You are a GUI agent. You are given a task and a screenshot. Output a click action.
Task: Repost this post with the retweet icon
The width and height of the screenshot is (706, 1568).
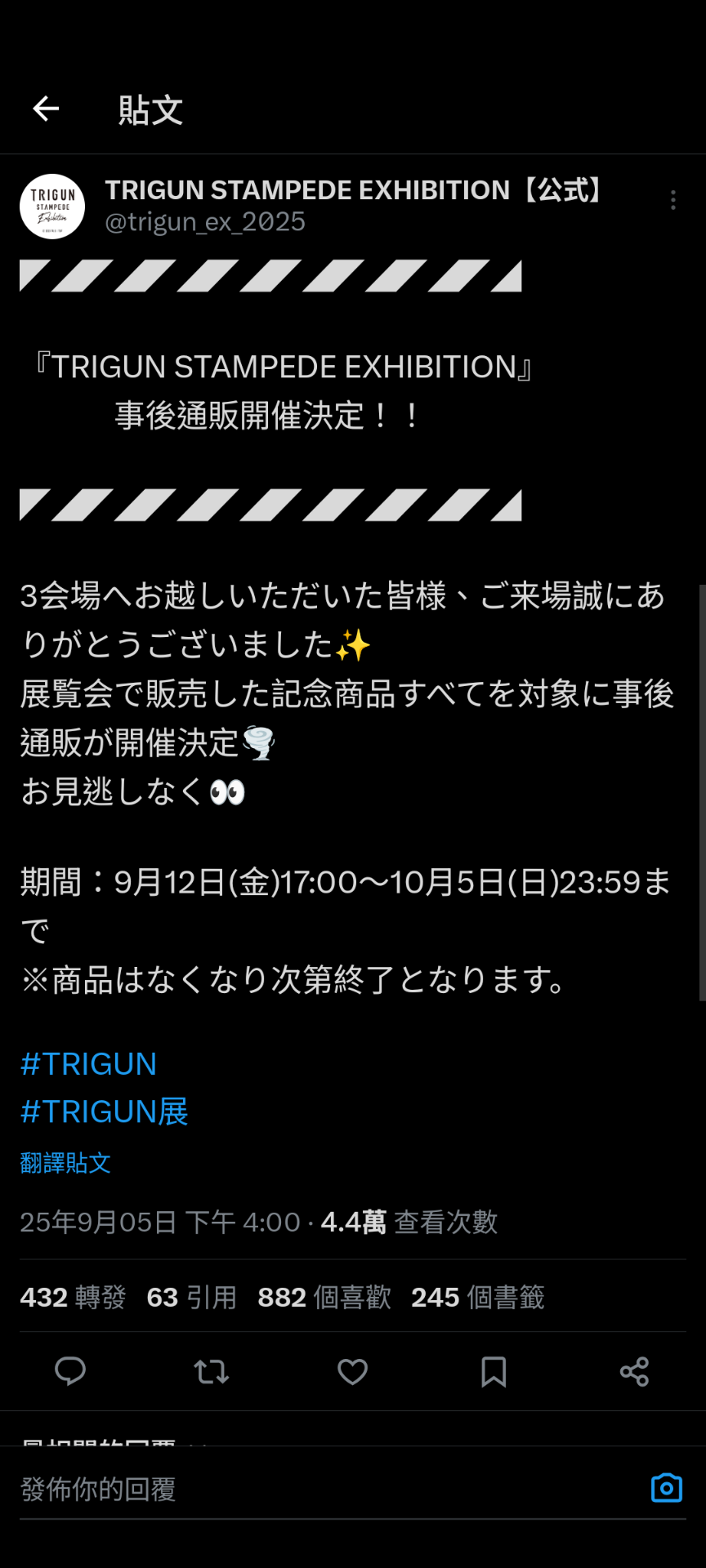coord(212,1371)
